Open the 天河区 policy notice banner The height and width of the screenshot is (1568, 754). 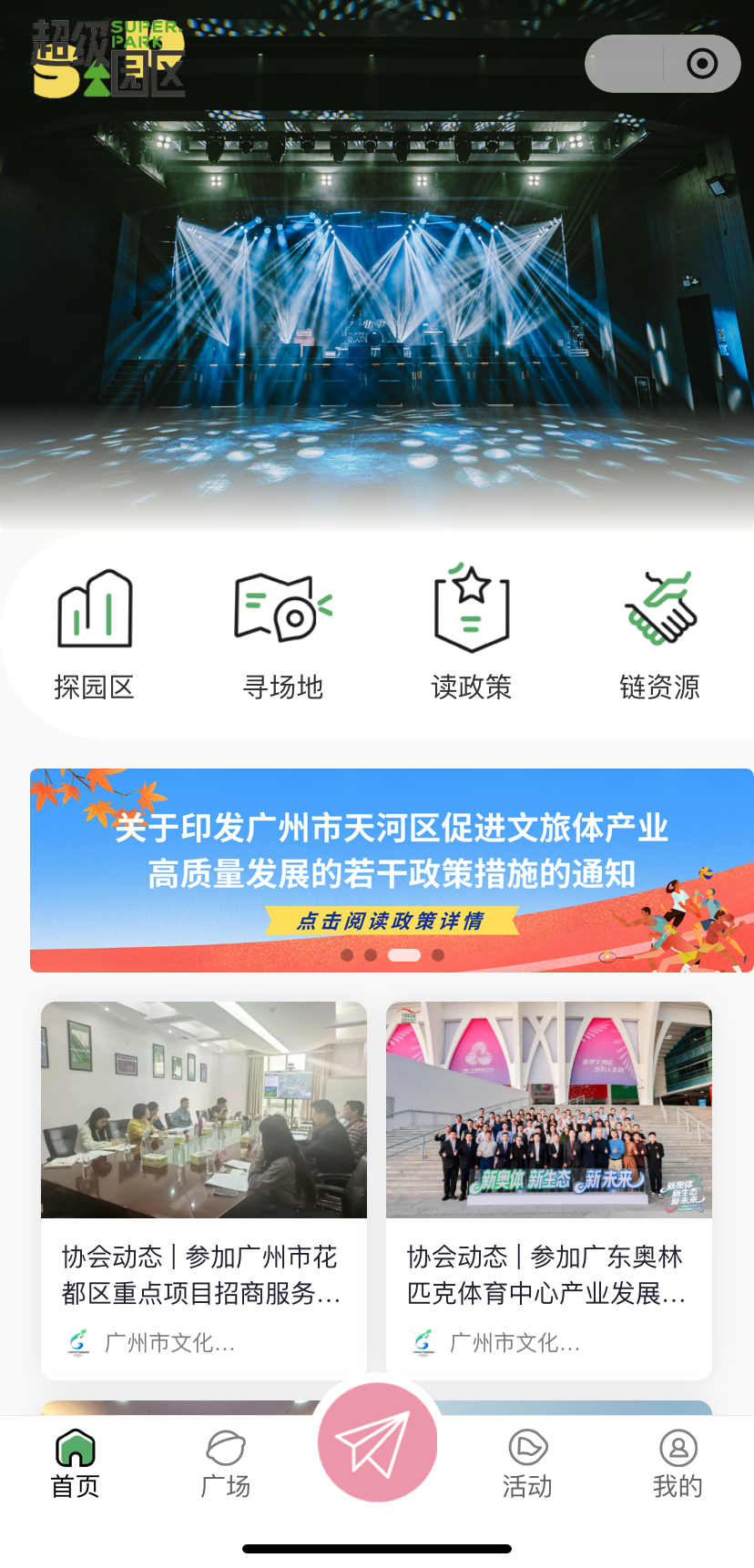tap(392, 870)
